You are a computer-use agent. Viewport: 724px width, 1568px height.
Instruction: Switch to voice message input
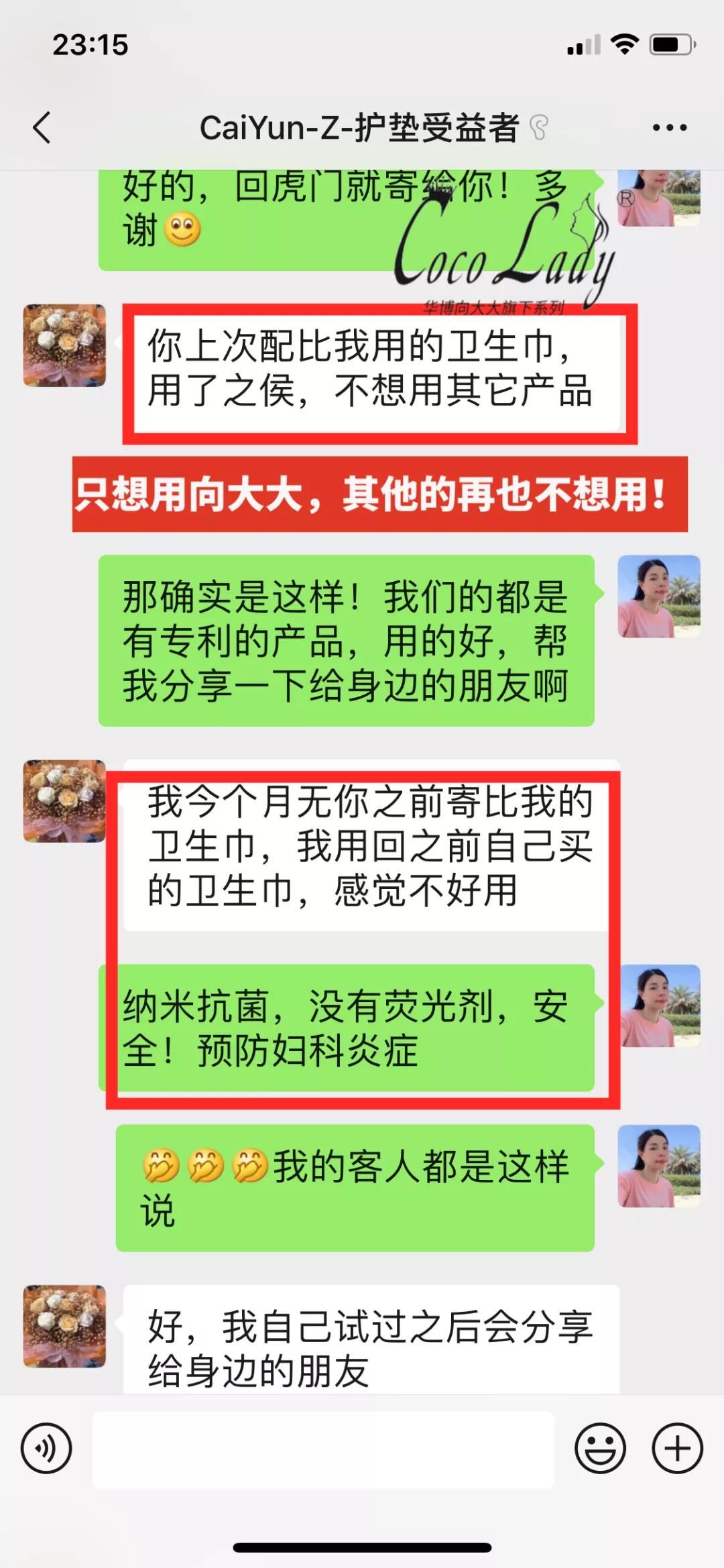click(46, 1448)
